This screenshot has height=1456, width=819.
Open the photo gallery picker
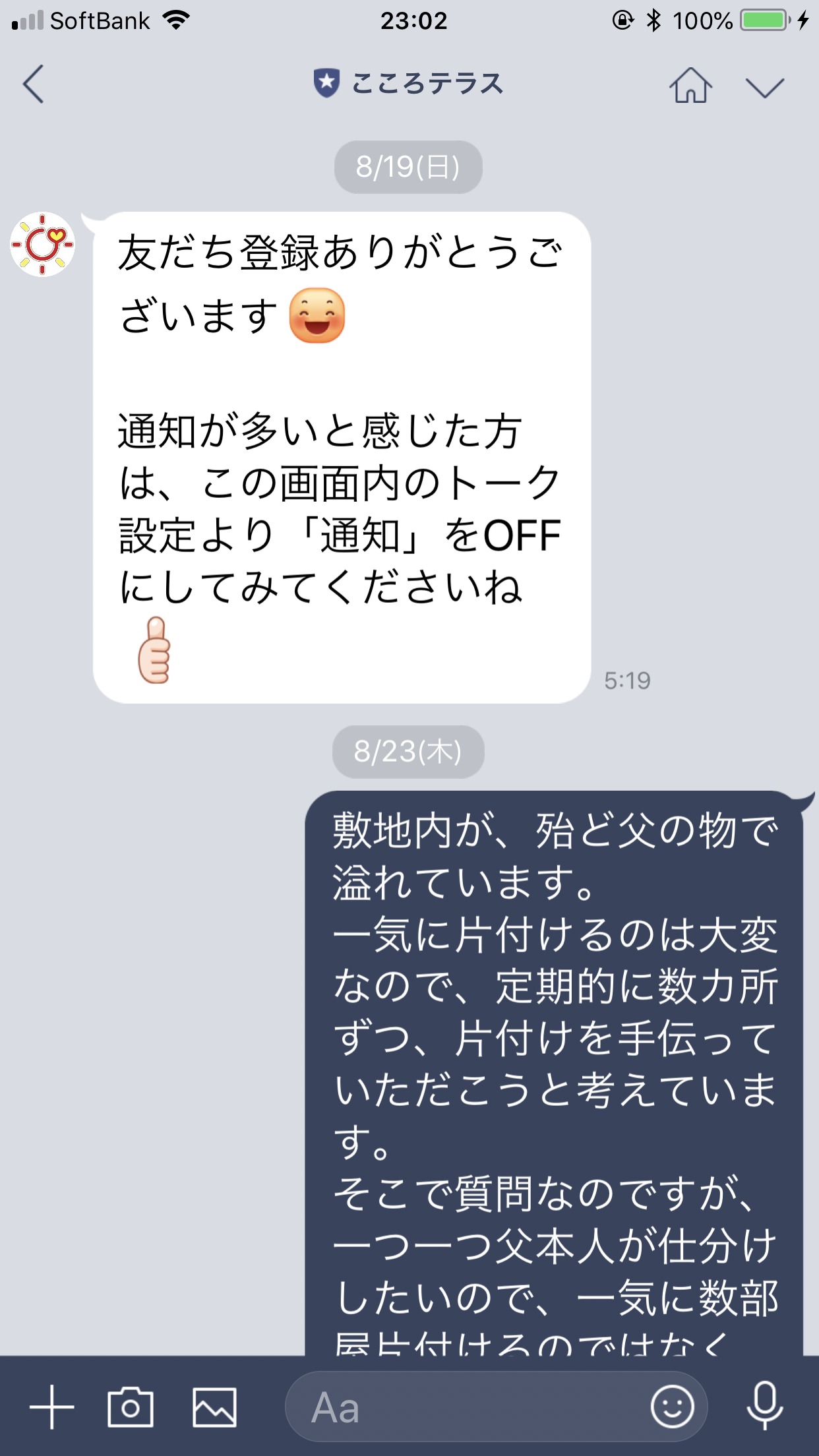[214, 1407]
